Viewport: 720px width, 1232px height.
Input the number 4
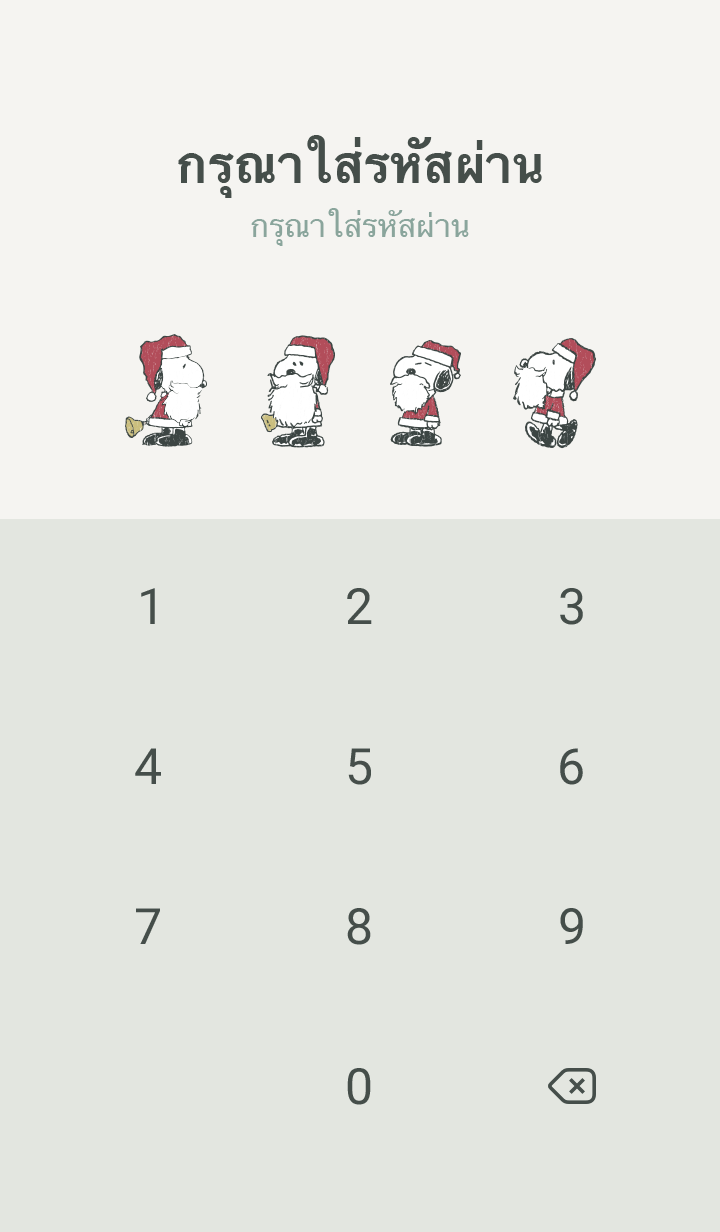(x=148, y=767)
